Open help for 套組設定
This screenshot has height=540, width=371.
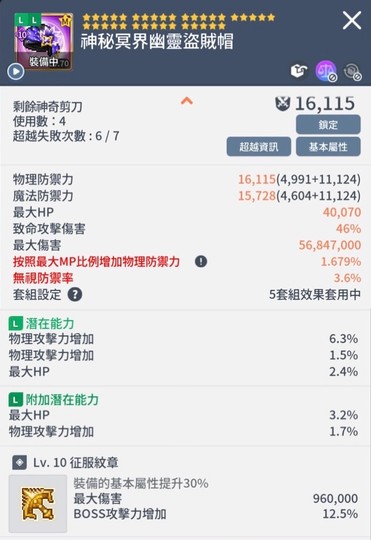(x=75, y=294)
